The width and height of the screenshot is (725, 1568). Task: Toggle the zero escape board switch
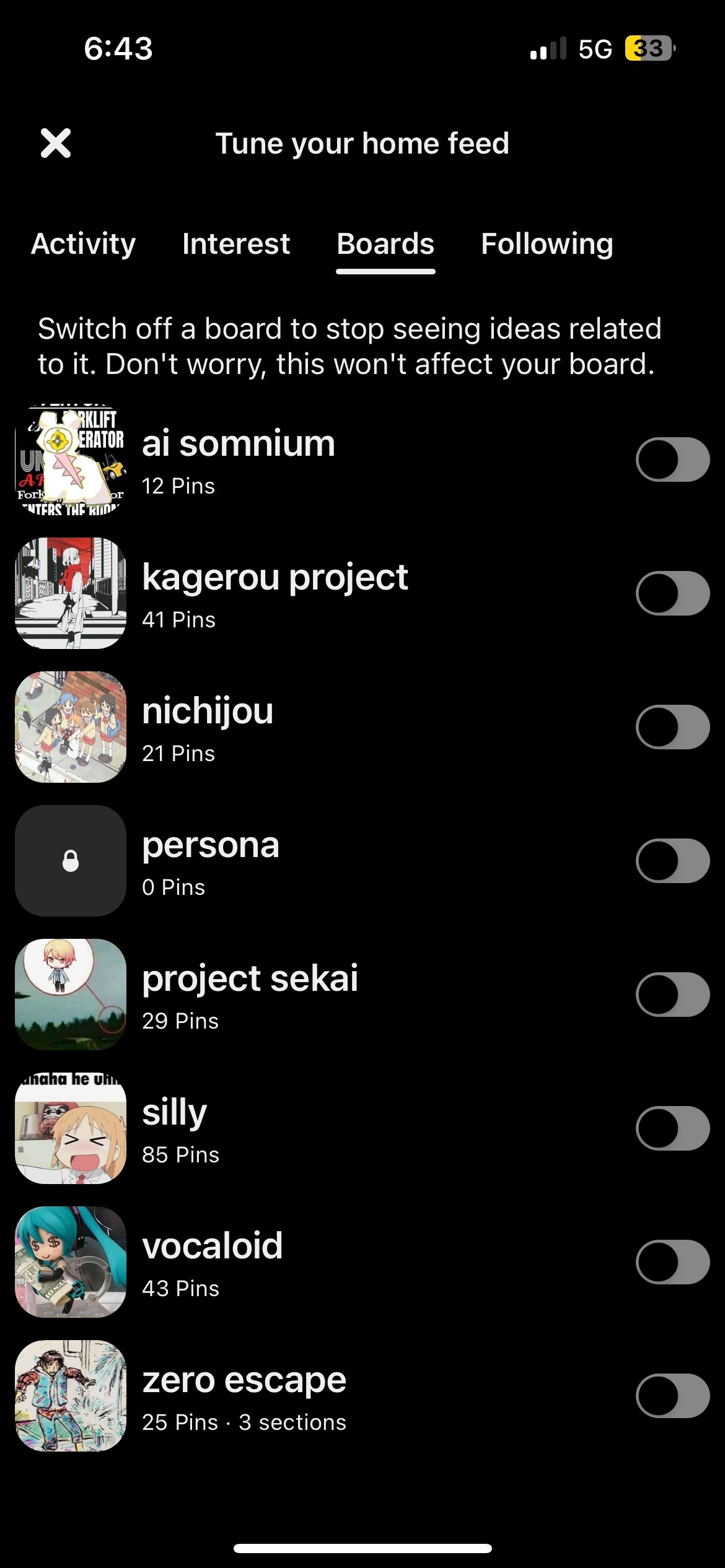[672, 1396]
